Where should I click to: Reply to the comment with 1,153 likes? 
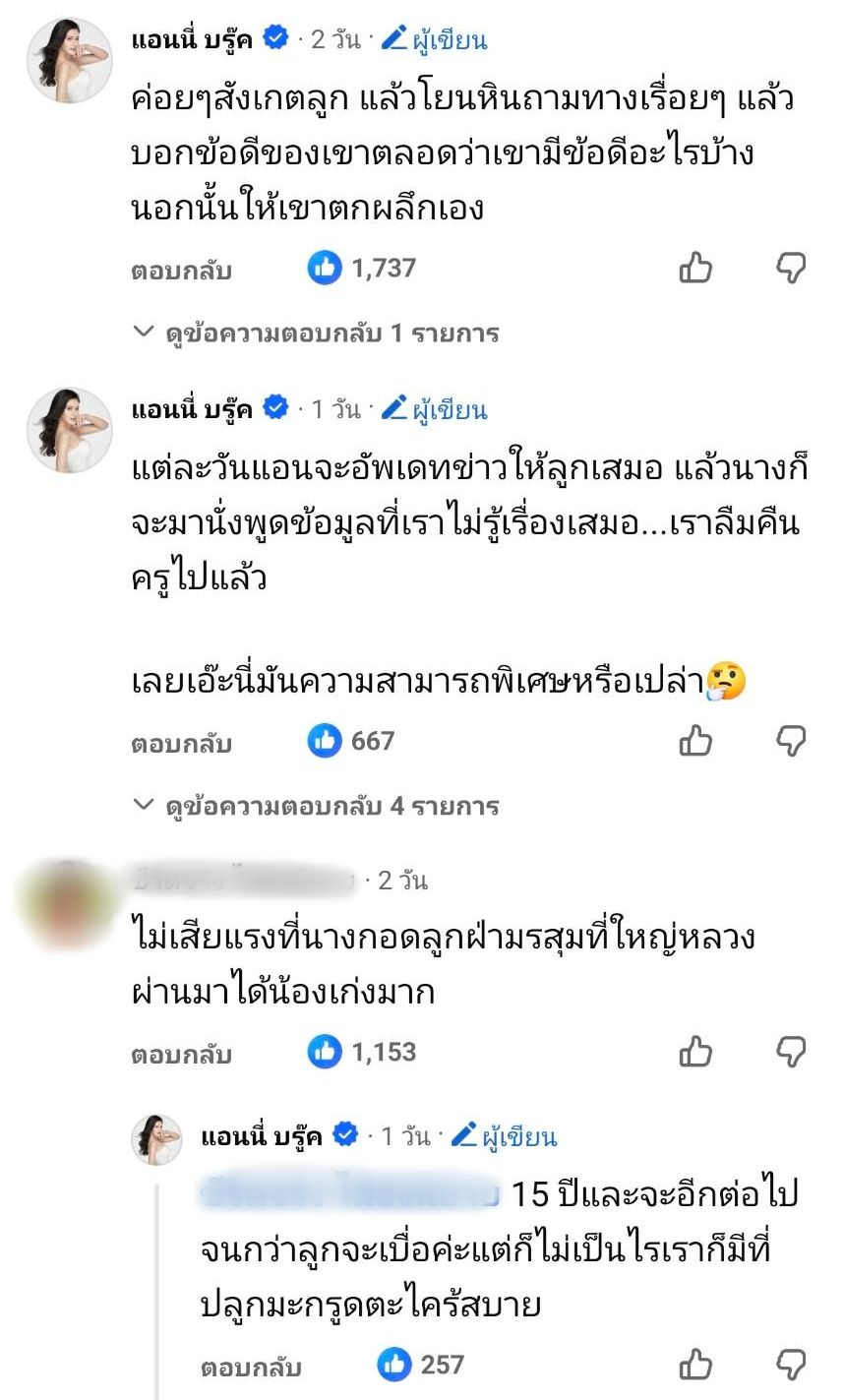181,1055
